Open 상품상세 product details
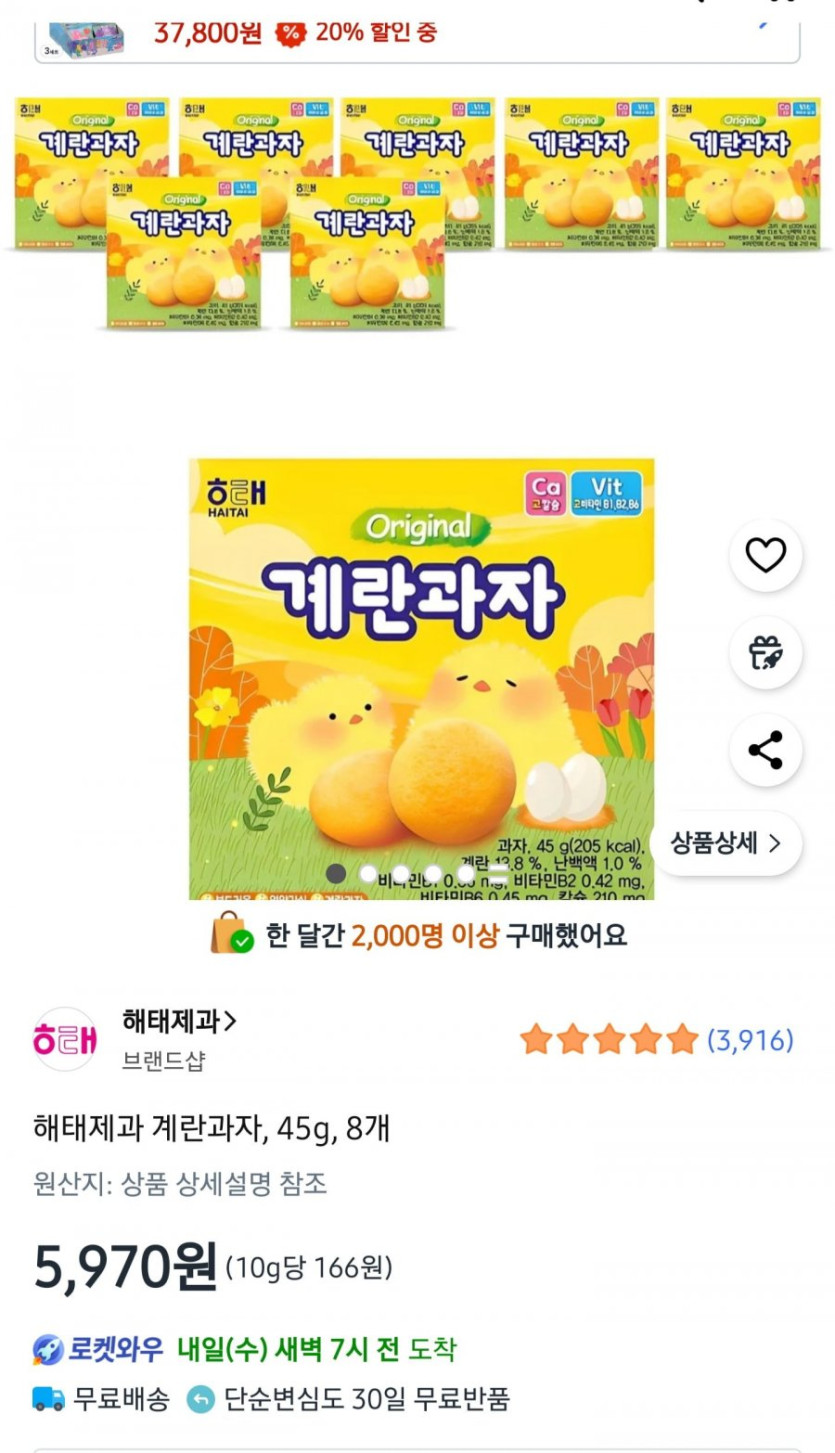This screenshot has height=1453, width=835. tap(726, 842)
